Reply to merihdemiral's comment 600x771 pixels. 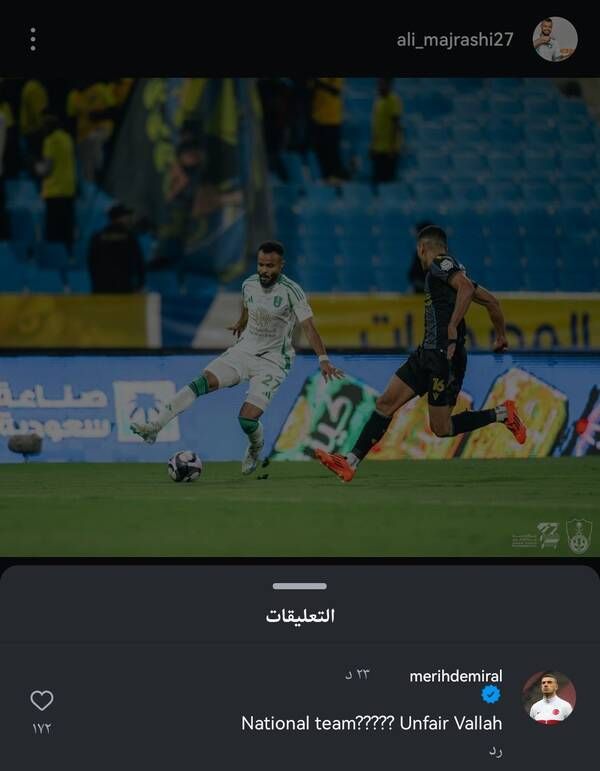pyautogui.click(x=495, y=750)
